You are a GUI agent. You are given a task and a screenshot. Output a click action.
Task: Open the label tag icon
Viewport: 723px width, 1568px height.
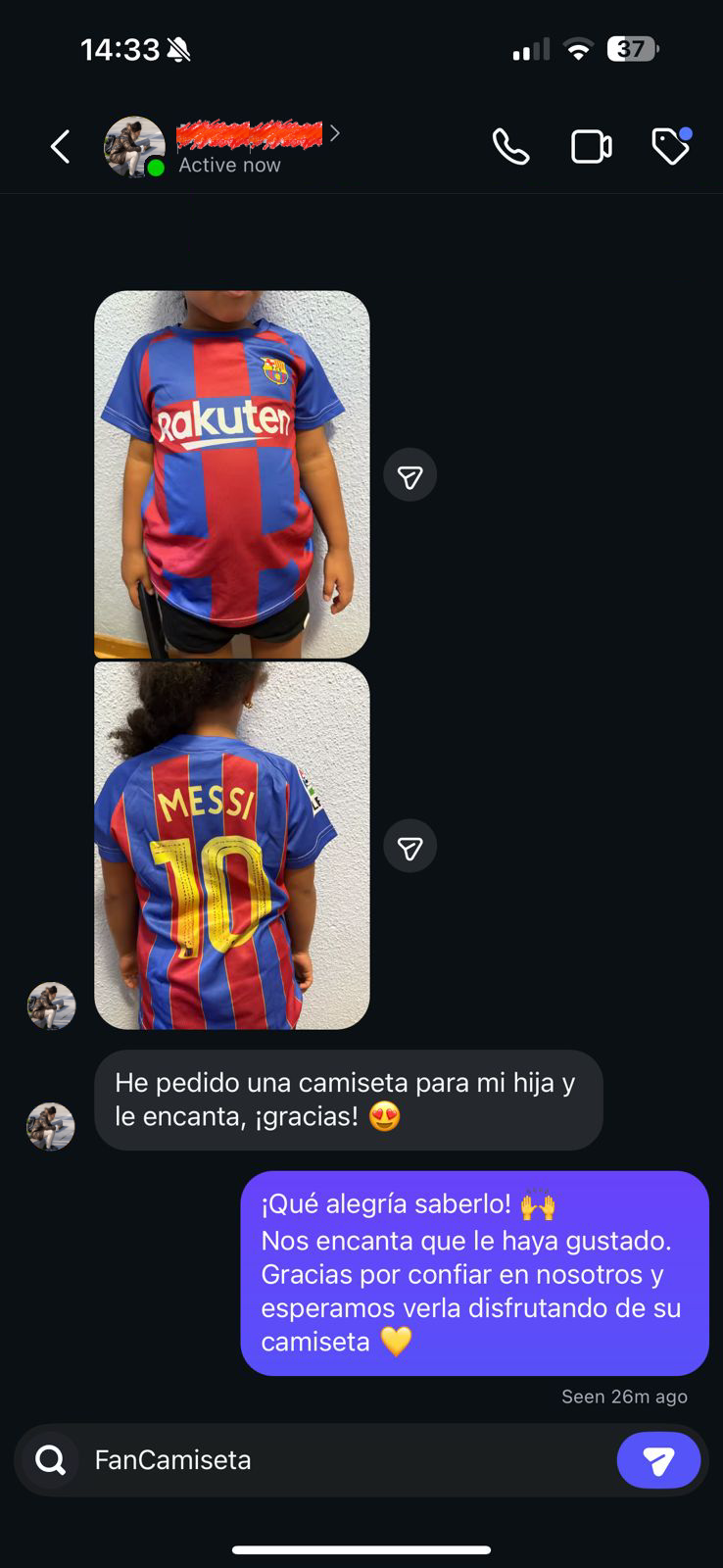pyautogui.click(x=671, y=146)
